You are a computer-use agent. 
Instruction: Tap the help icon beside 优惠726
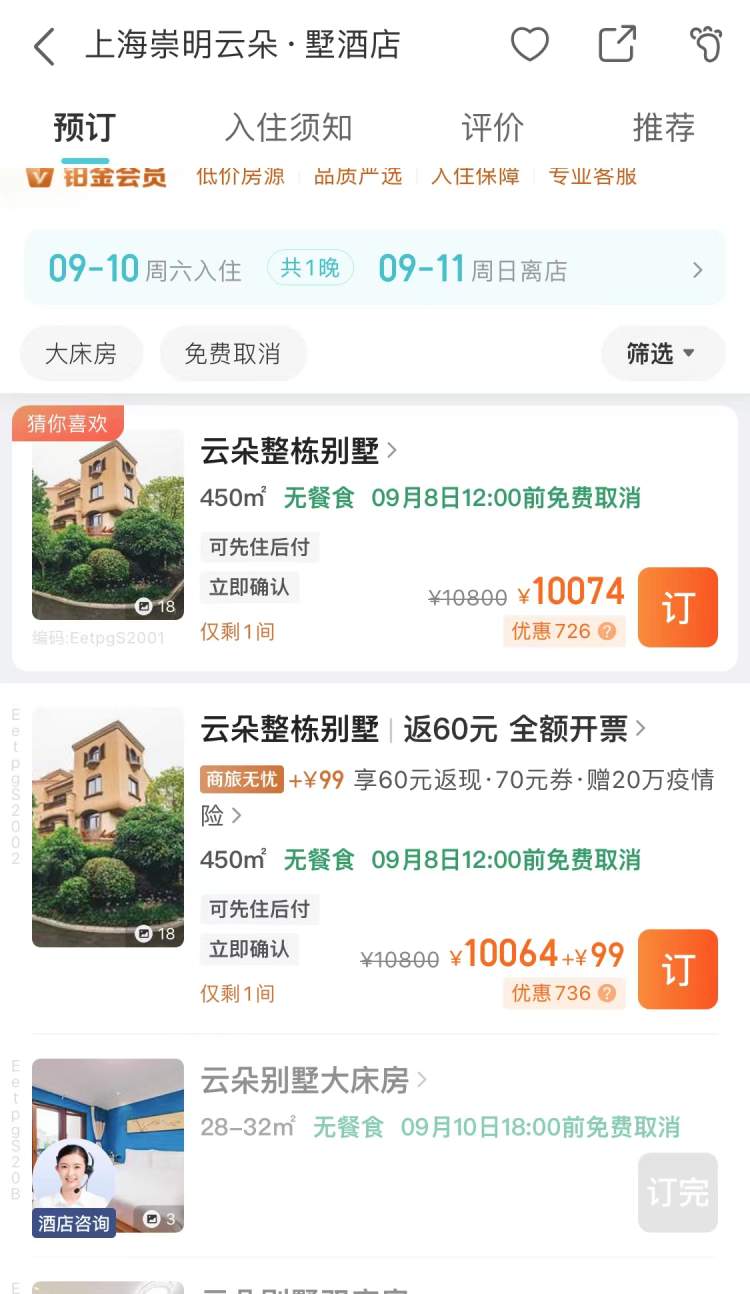pyautogui.click(x=607, y=631)
